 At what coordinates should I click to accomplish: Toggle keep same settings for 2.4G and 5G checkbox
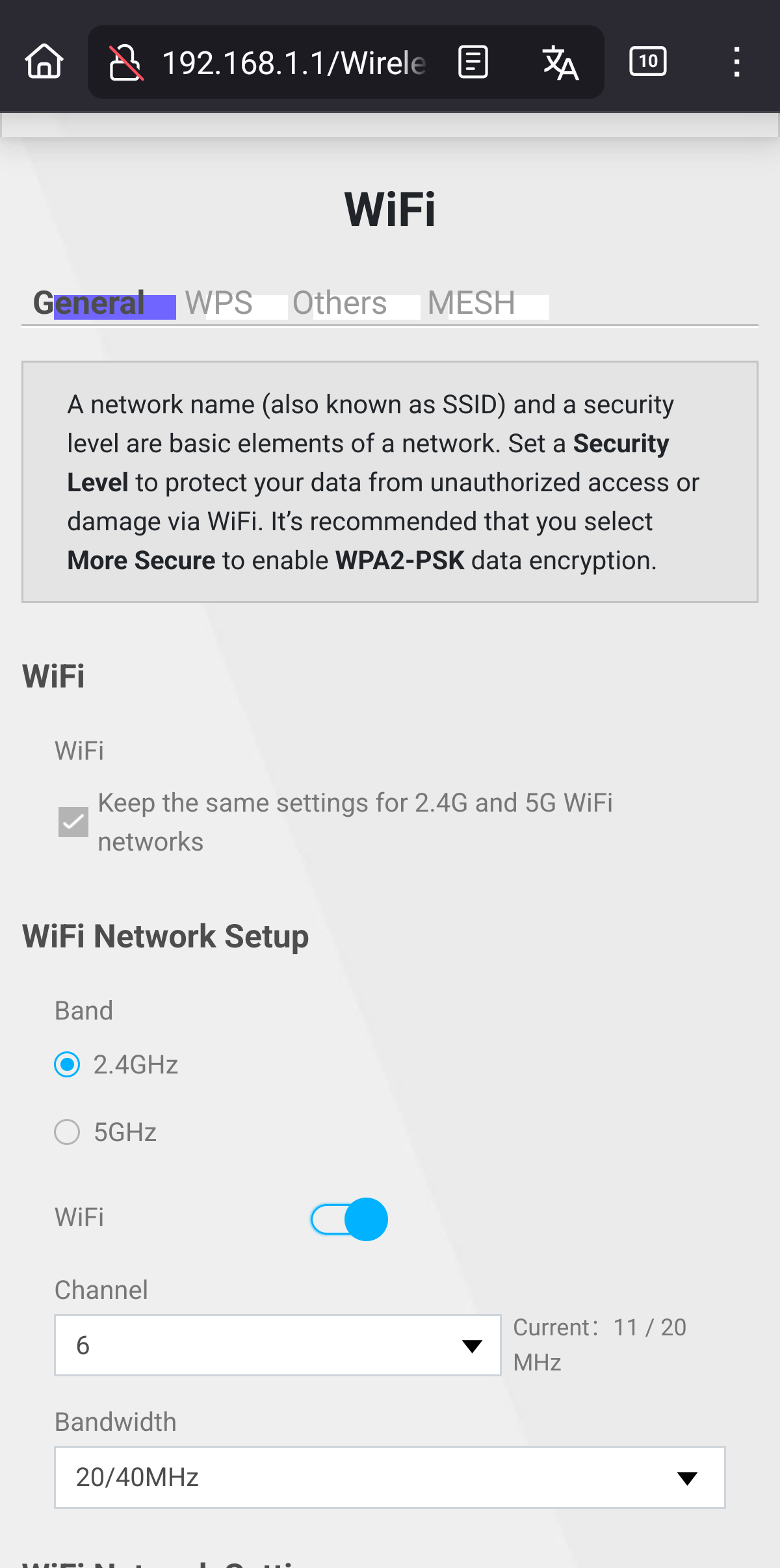[x=73, y=822]
